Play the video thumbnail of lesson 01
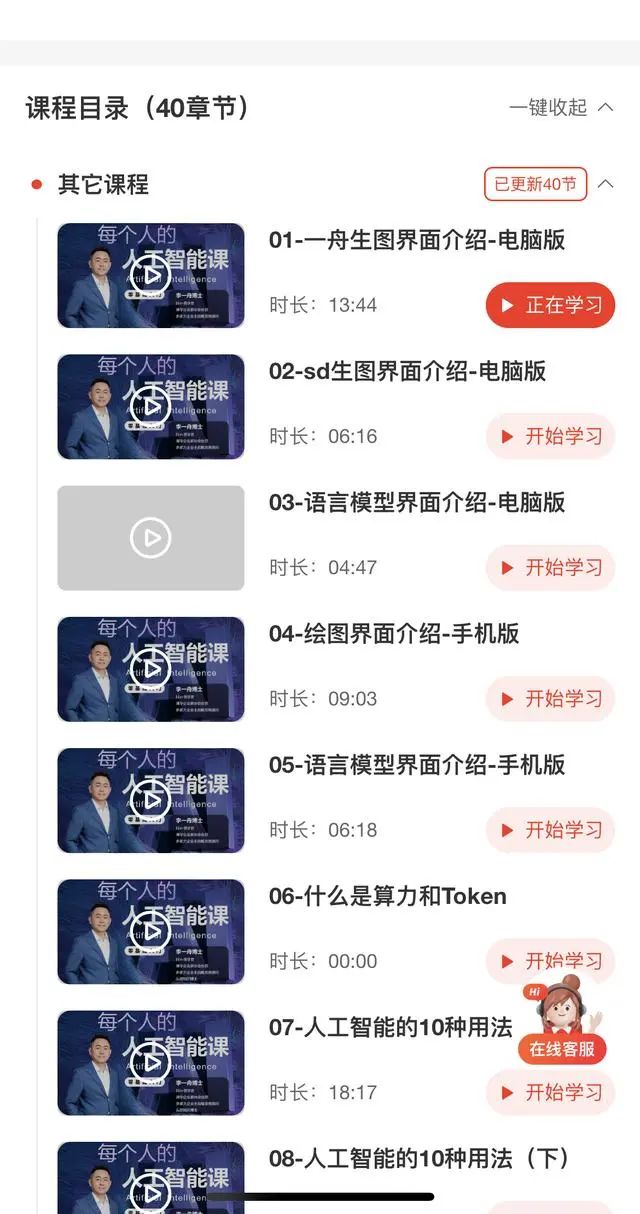 (151, 275)
